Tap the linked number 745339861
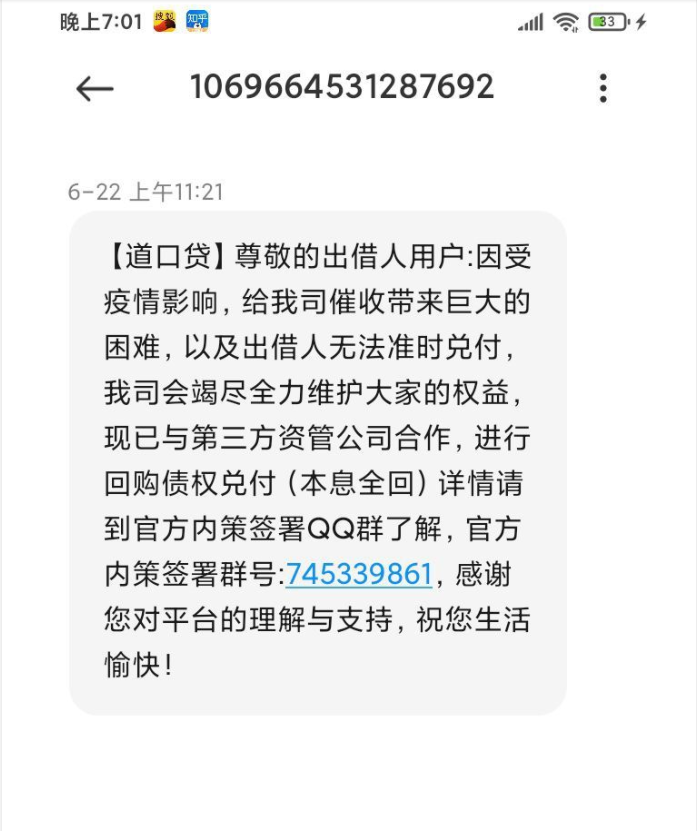 [x=359, y=574]
